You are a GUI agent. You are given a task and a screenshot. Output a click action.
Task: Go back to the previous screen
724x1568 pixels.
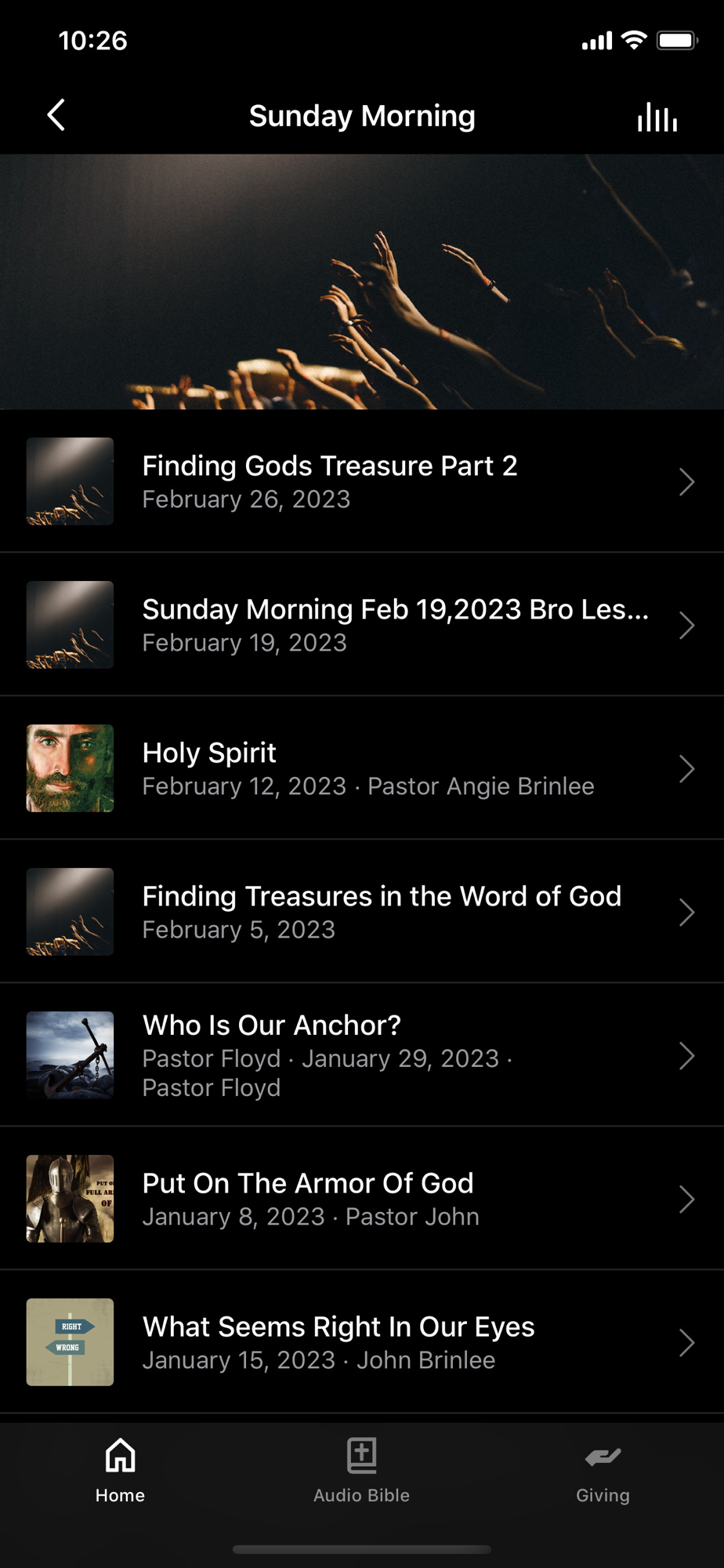click(56, 115)
